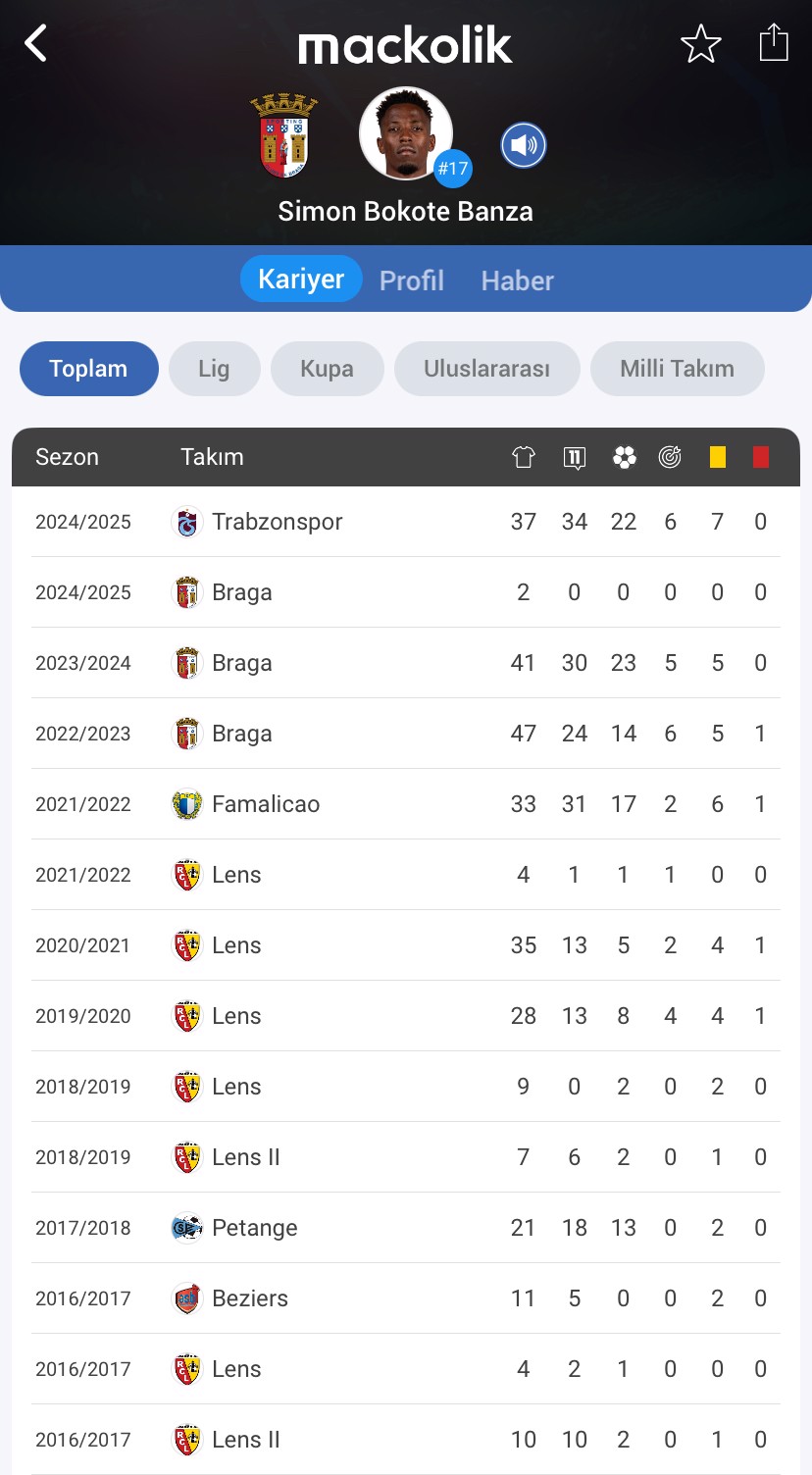Viewport: 812px width, 1475px height.
Task: Share this player page
Action: [x=774, y=43]
